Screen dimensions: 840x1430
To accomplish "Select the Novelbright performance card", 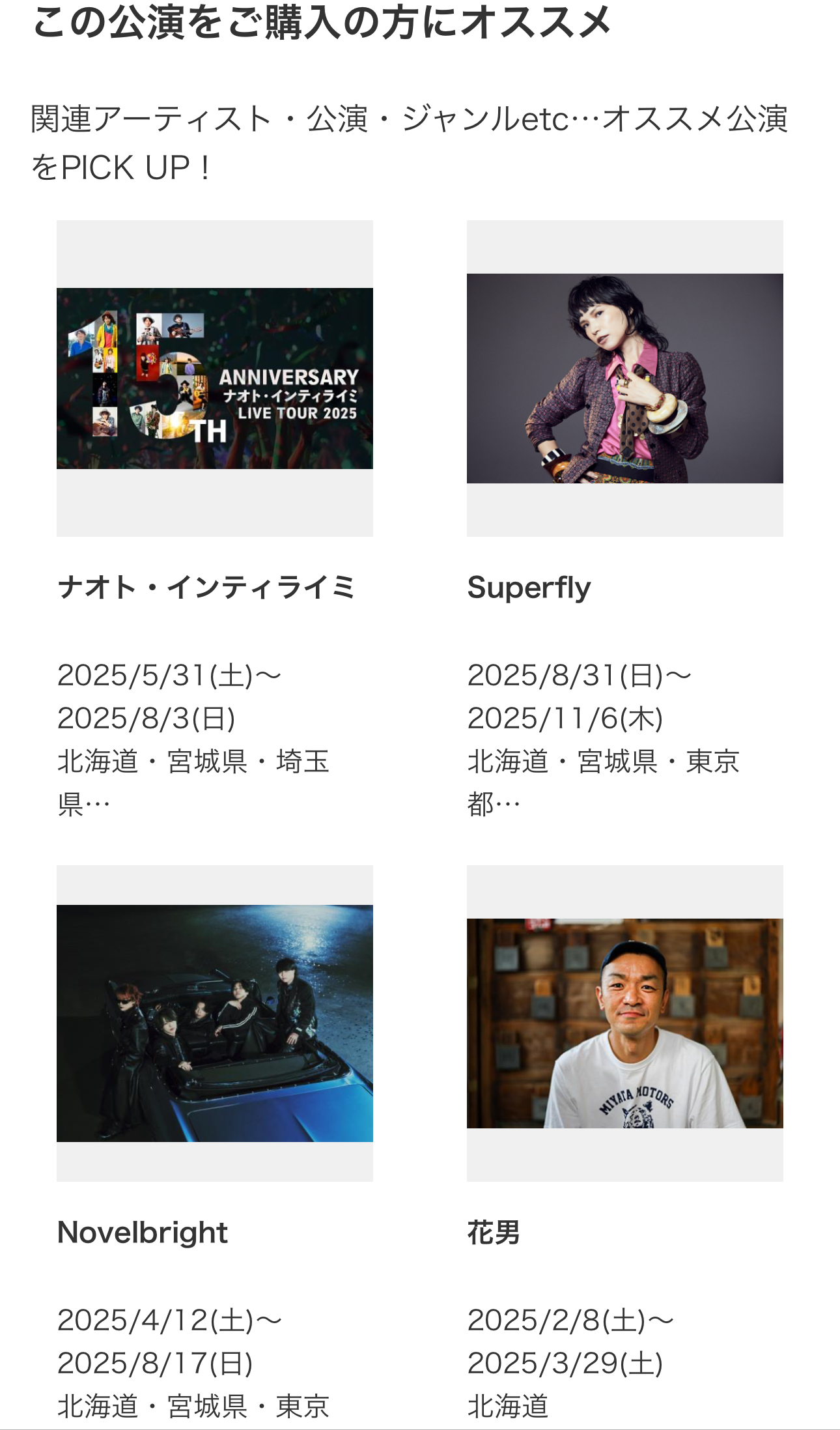I will [x=214, y=1023].
